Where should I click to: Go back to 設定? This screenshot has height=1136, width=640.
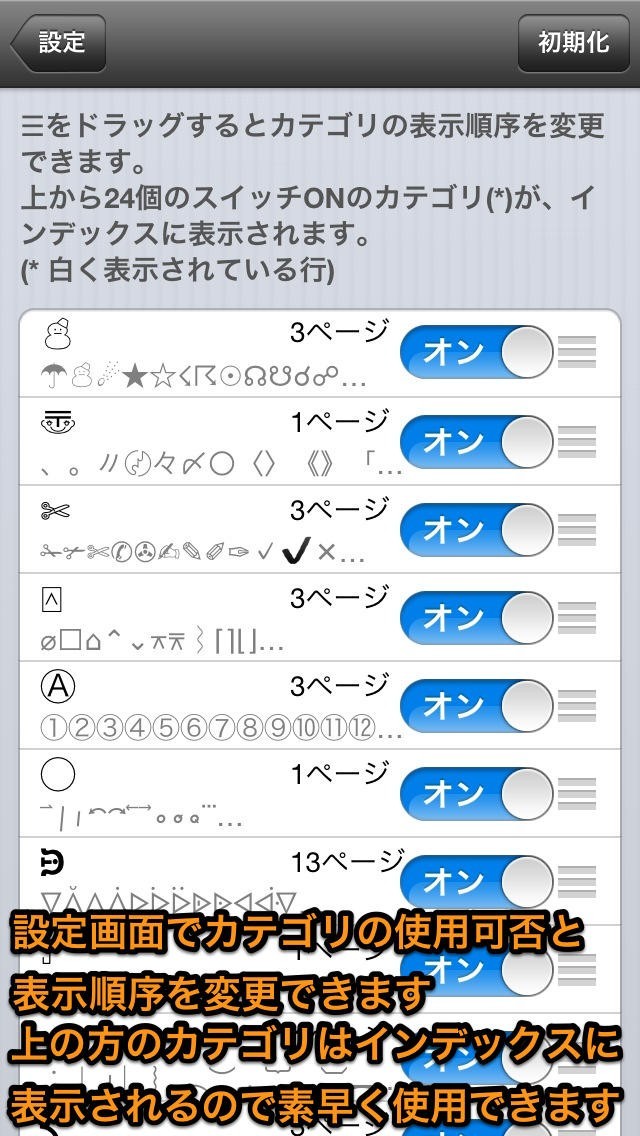60,43
